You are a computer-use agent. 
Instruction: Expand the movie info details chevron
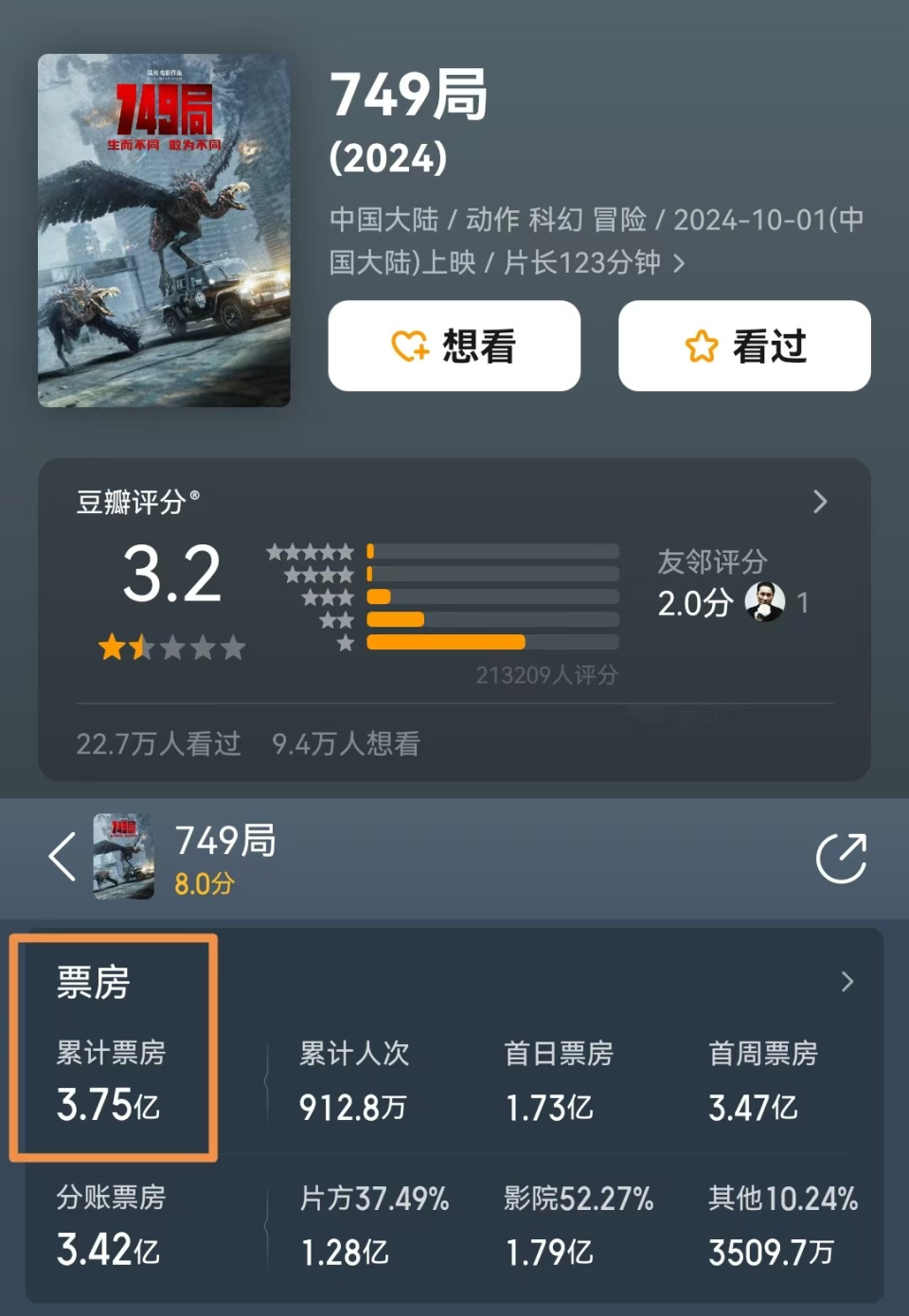679,263
